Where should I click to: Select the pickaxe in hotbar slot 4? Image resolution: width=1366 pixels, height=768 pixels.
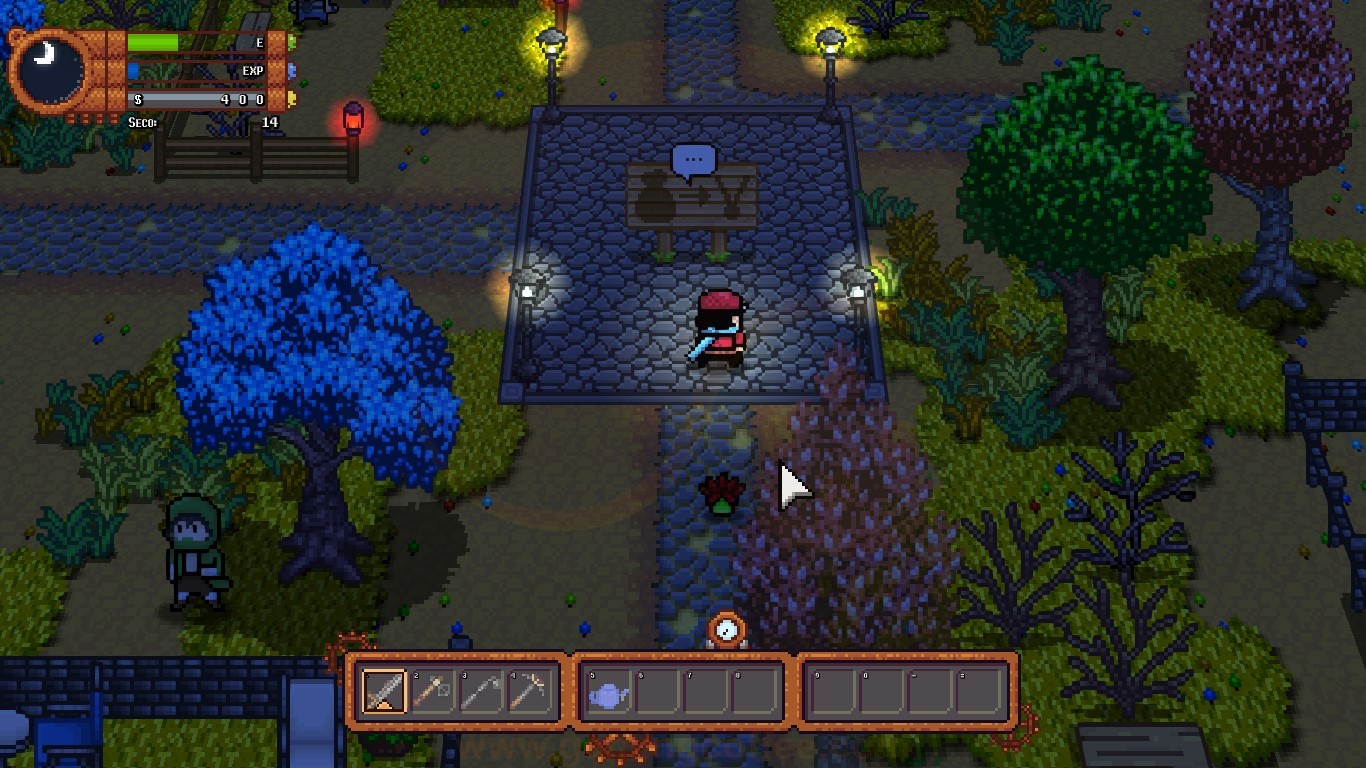tap(531, 691)
